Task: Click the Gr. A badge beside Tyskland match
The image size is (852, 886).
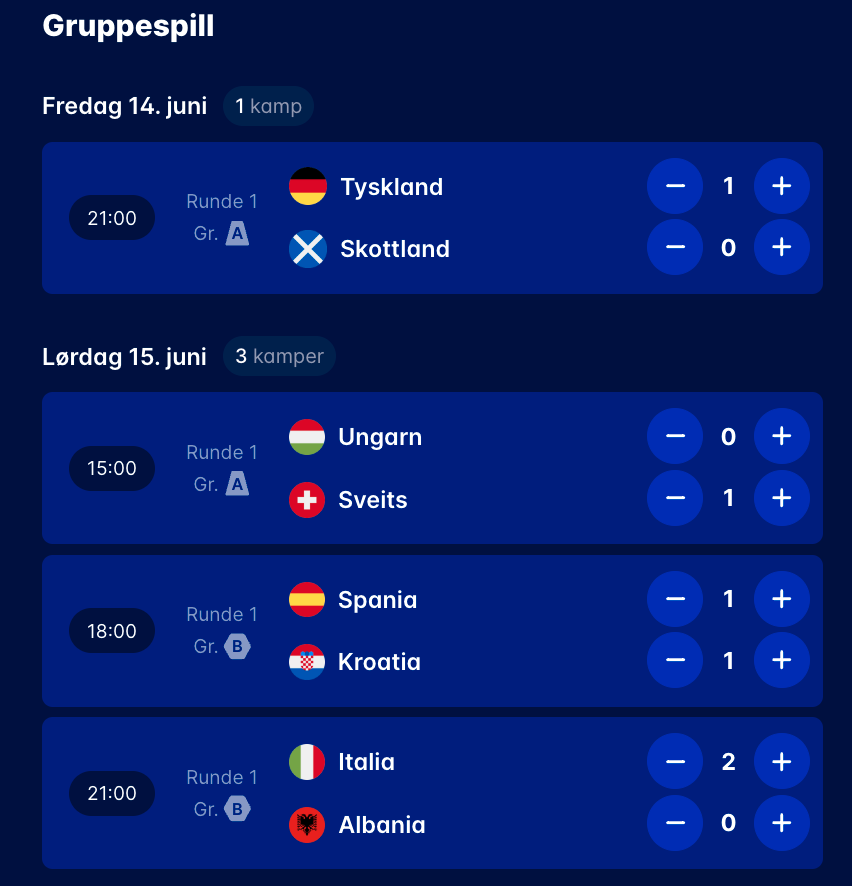Action: [x=237, y=233]
